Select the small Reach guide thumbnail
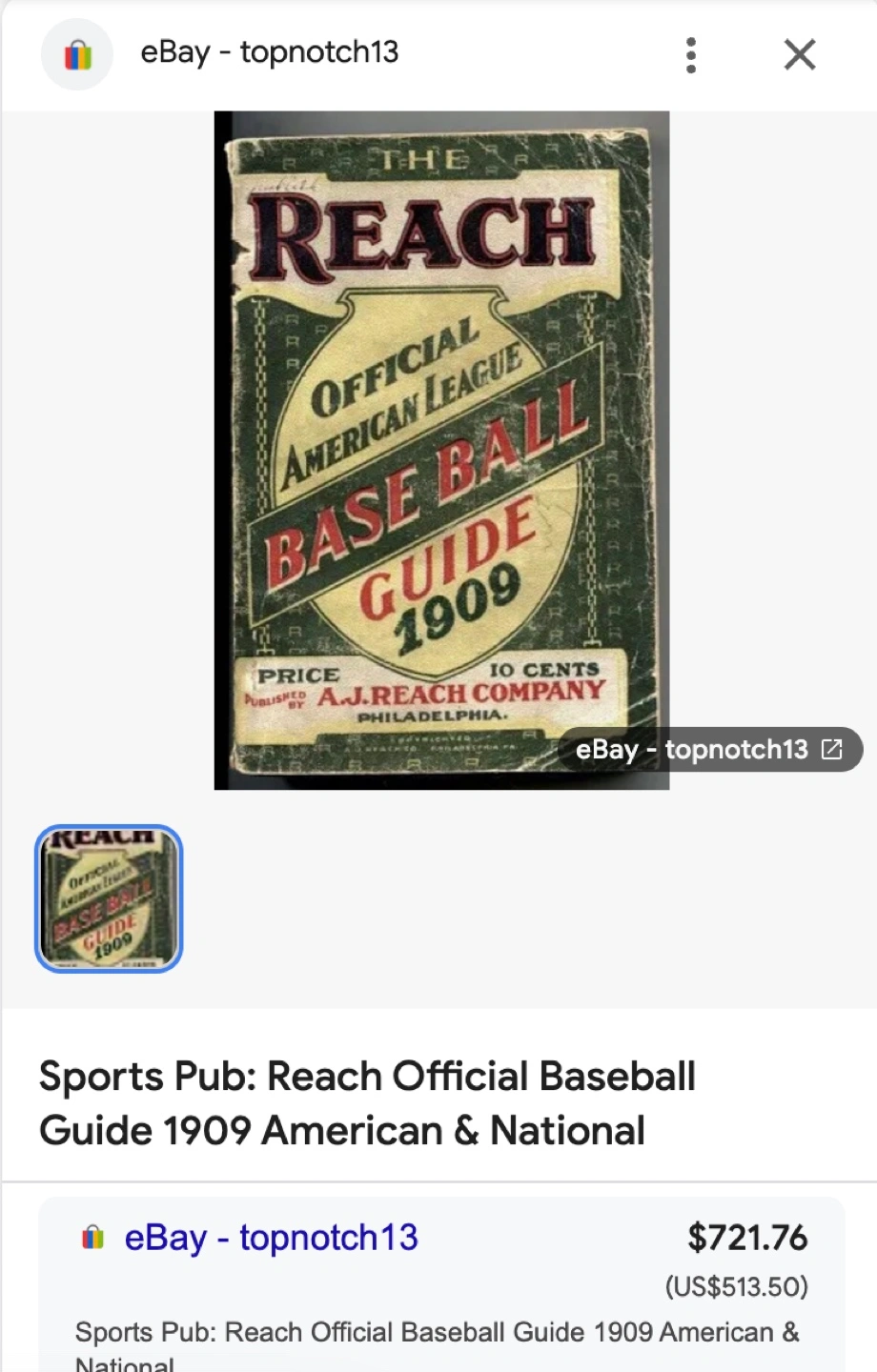This screenshot has width=877, height=1372. point(109,898)
